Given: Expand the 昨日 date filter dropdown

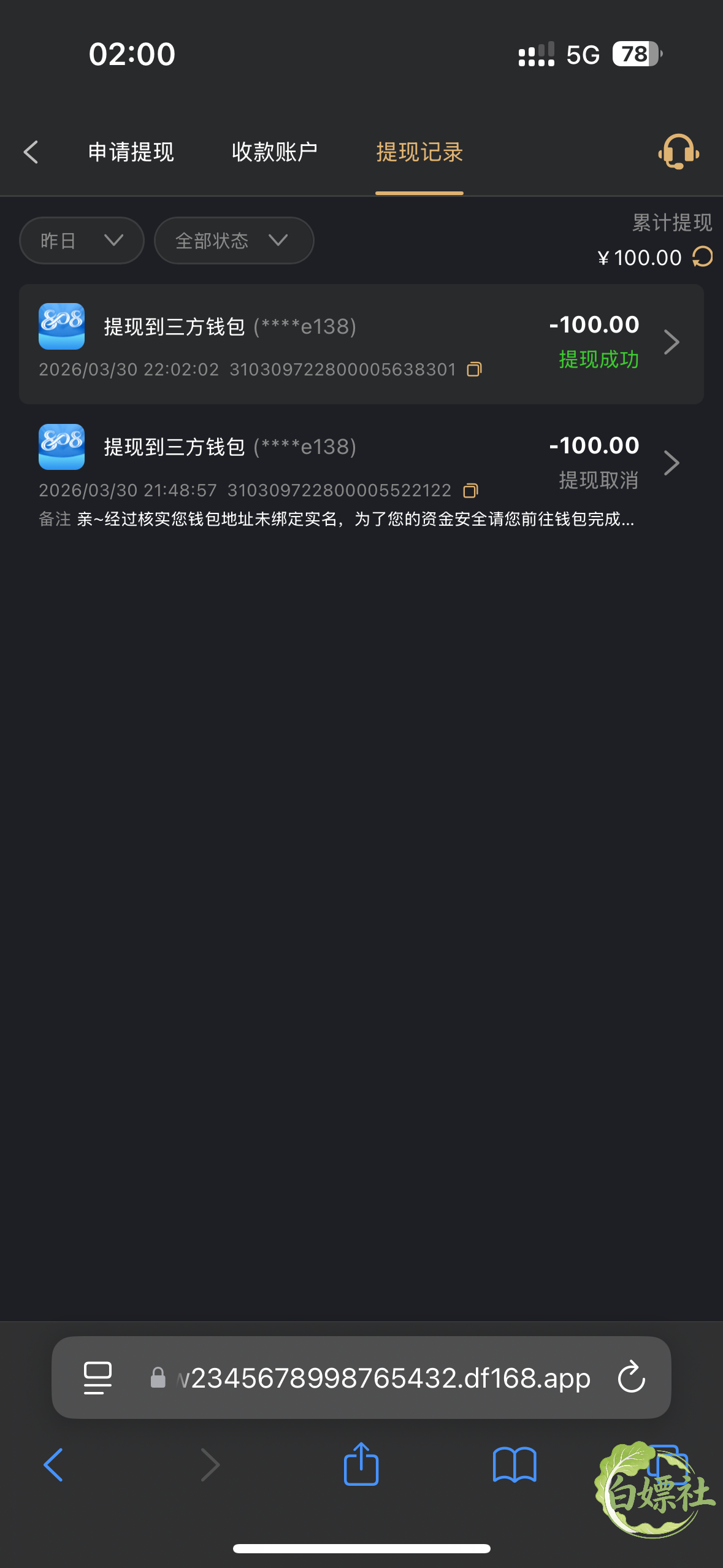Looking at the screenshot, I should [x=82, y=240].
